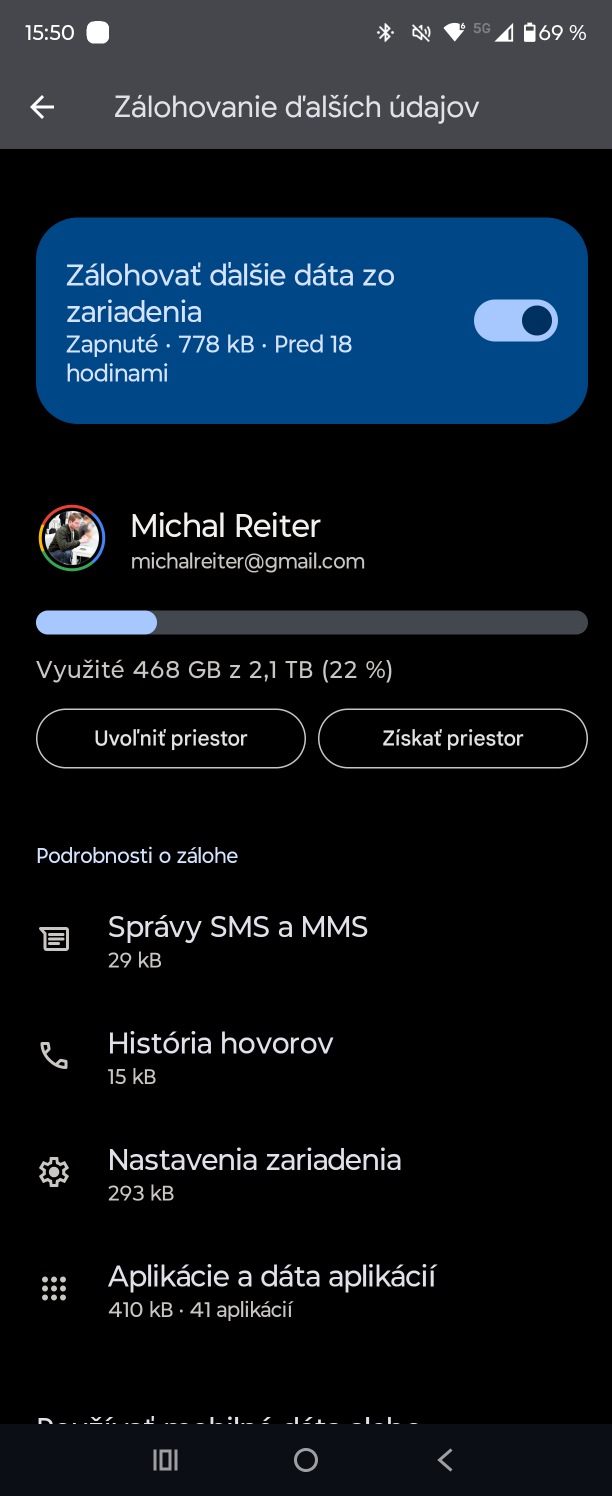Show recent apps via navigation bar
612x1496 pixels.
point(165,1461)
